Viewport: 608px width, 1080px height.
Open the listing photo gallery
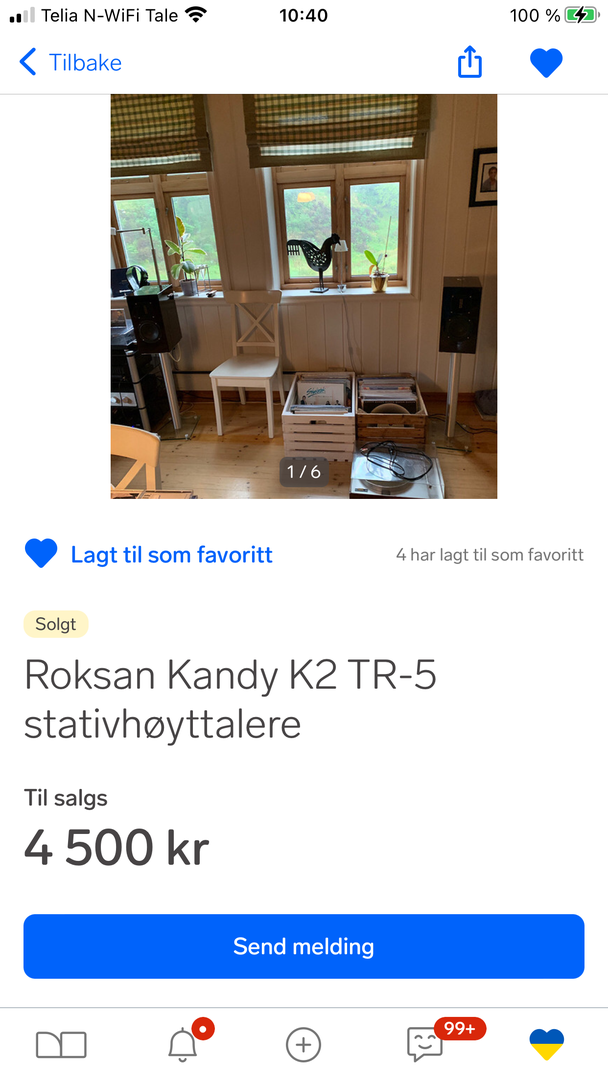pos(304,296)
